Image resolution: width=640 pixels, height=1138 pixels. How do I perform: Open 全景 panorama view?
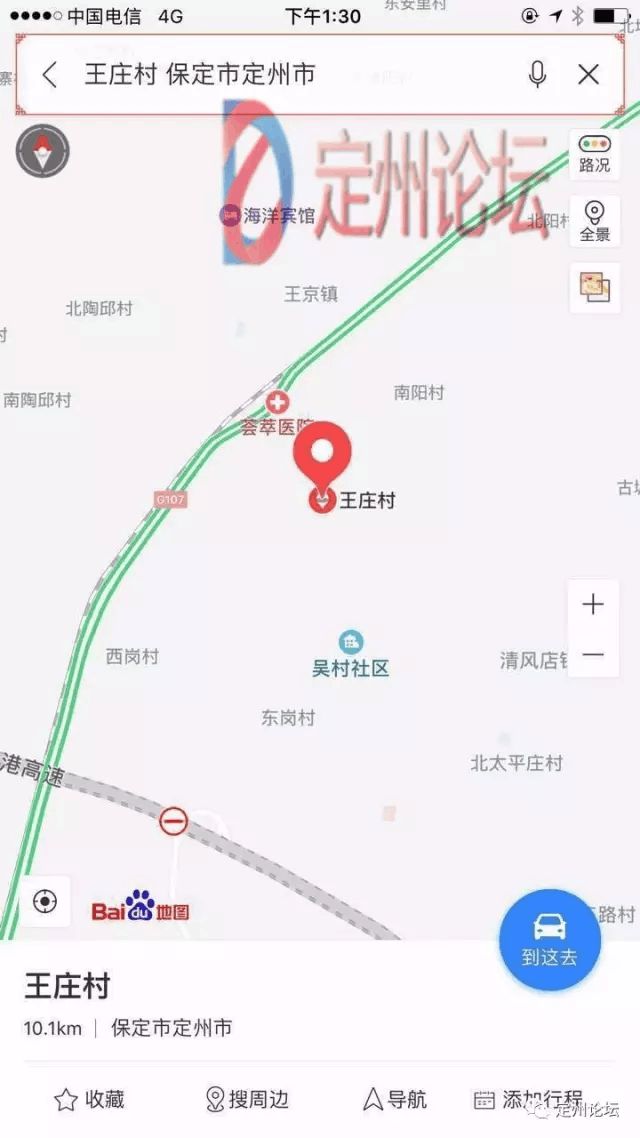(594, 221)
